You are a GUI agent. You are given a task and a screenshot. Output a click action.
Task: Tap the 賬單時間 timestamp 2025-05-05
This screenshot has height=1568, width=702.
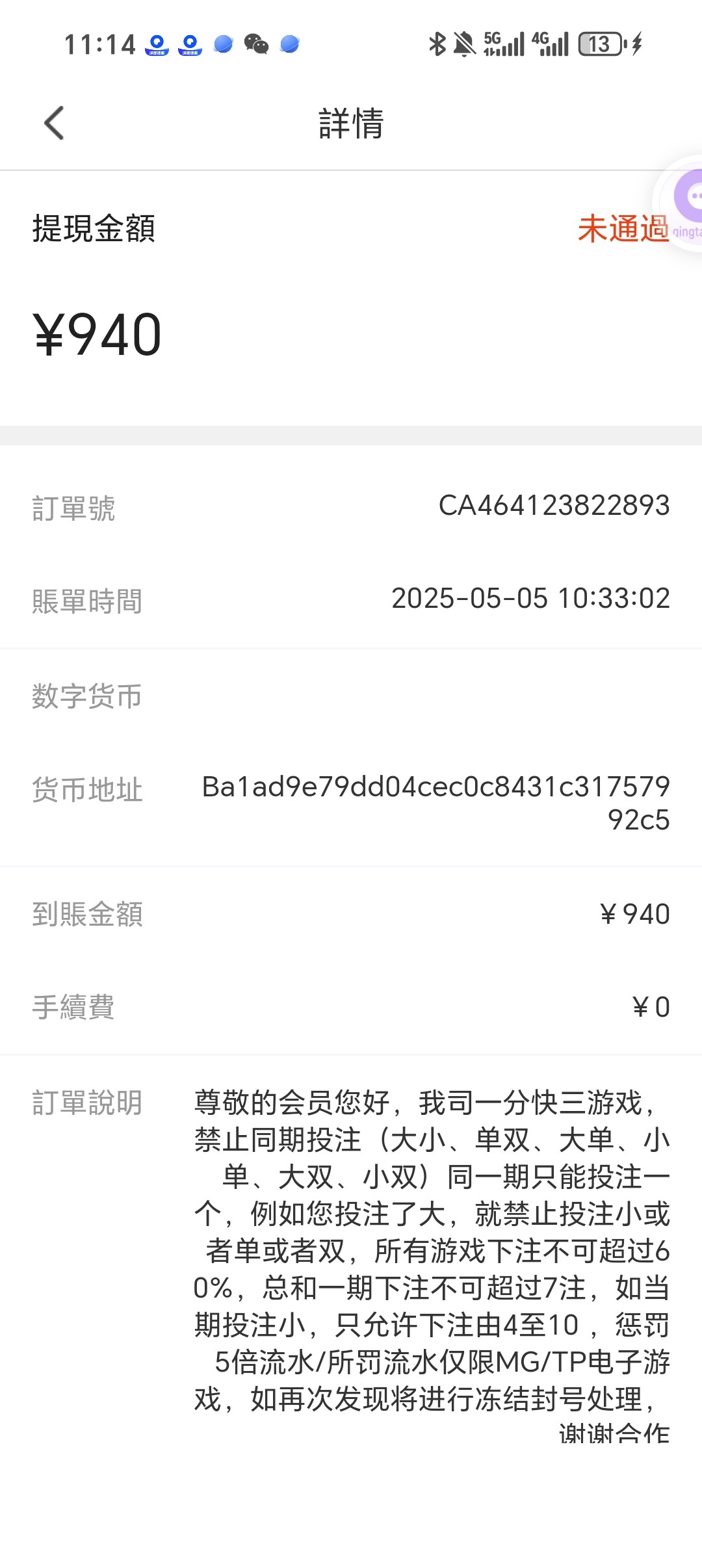tap(531, 599)
